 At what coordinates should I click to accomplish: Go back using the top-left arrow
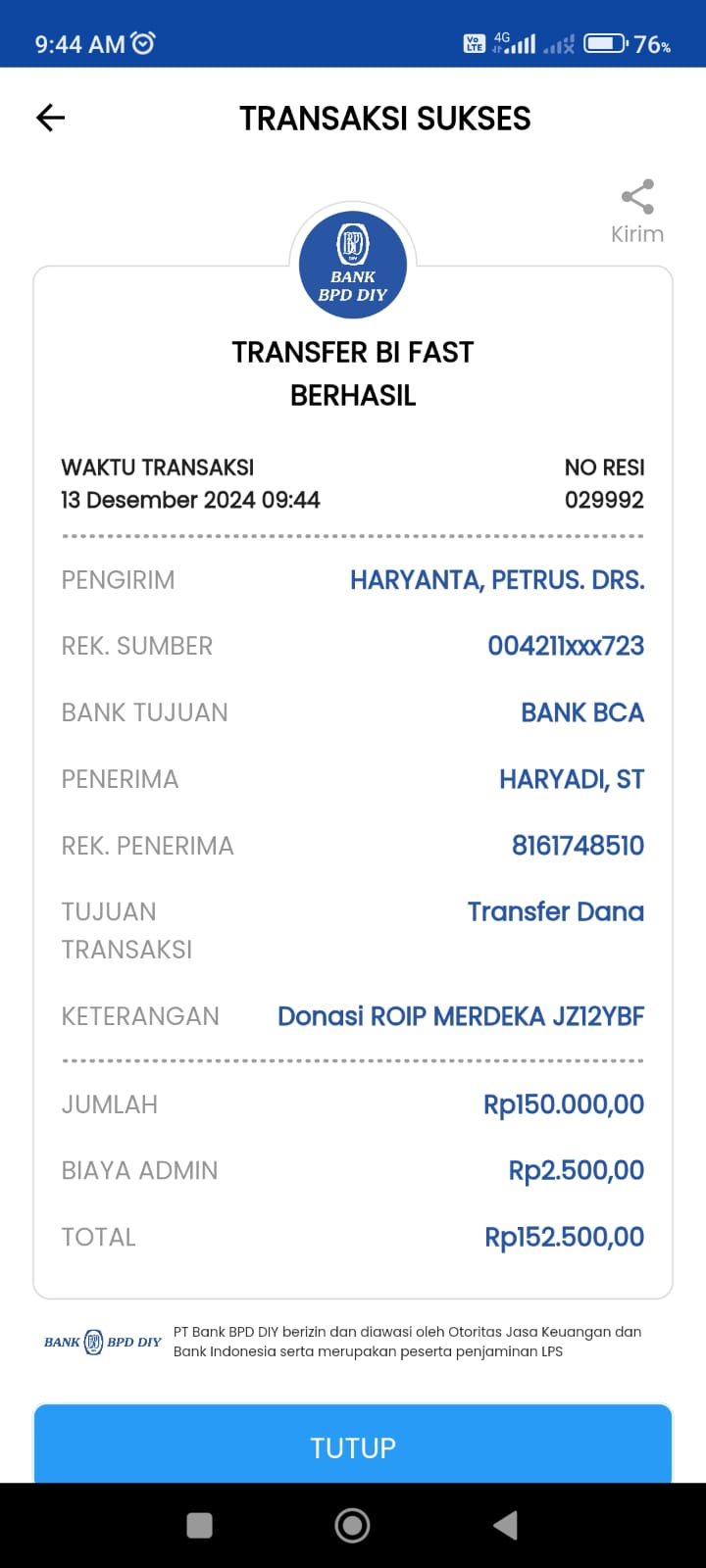[x=50, y=119]
